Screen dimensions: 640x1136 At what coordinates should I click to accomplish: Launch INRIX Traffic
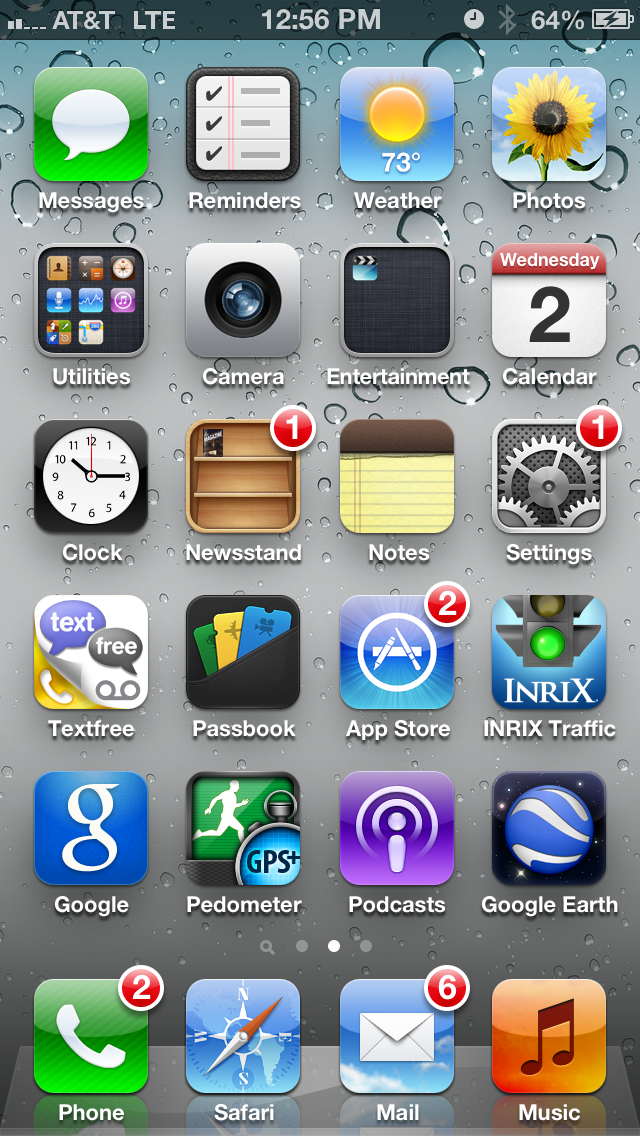click(x=549, y=652)
